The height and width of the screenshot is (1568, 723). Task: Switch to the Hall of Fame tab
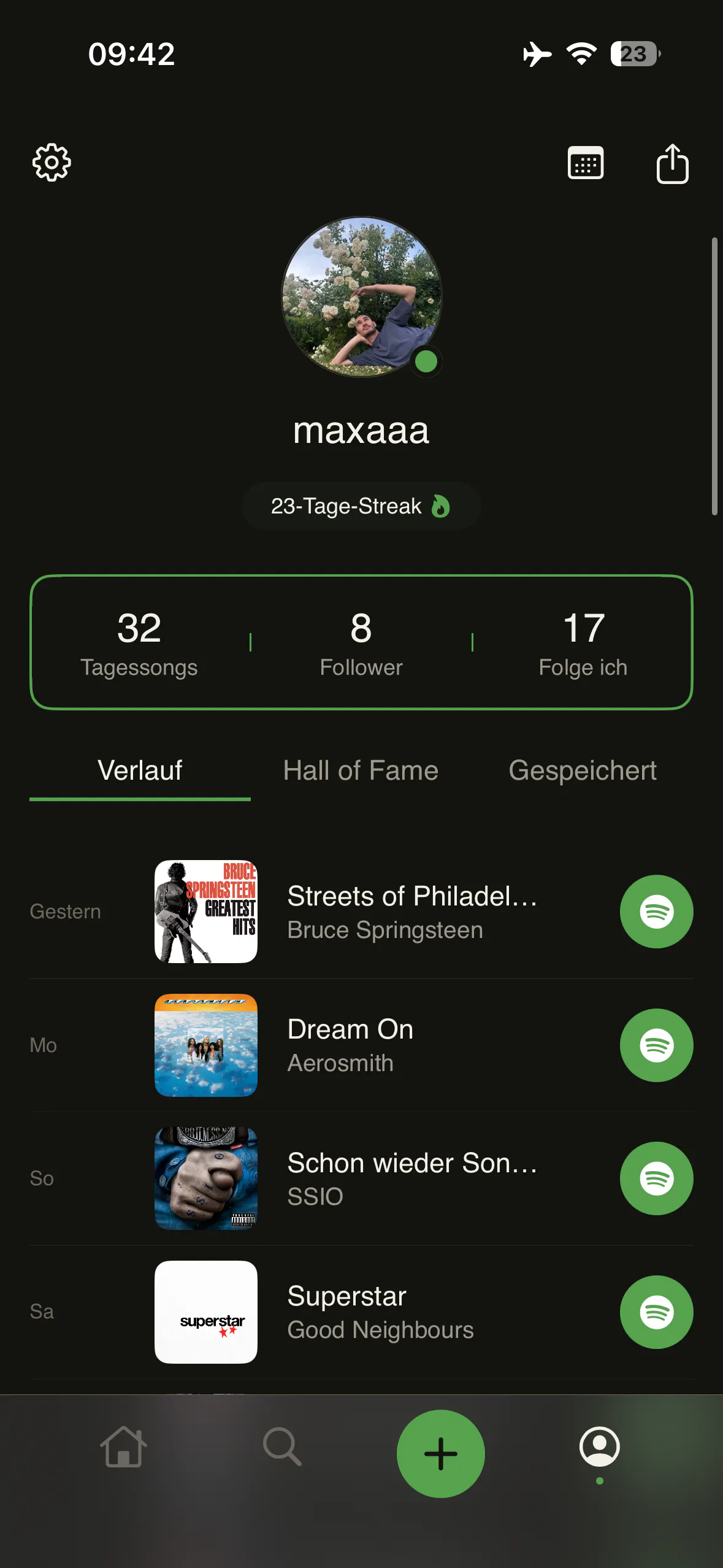click(x=361, y=771)
